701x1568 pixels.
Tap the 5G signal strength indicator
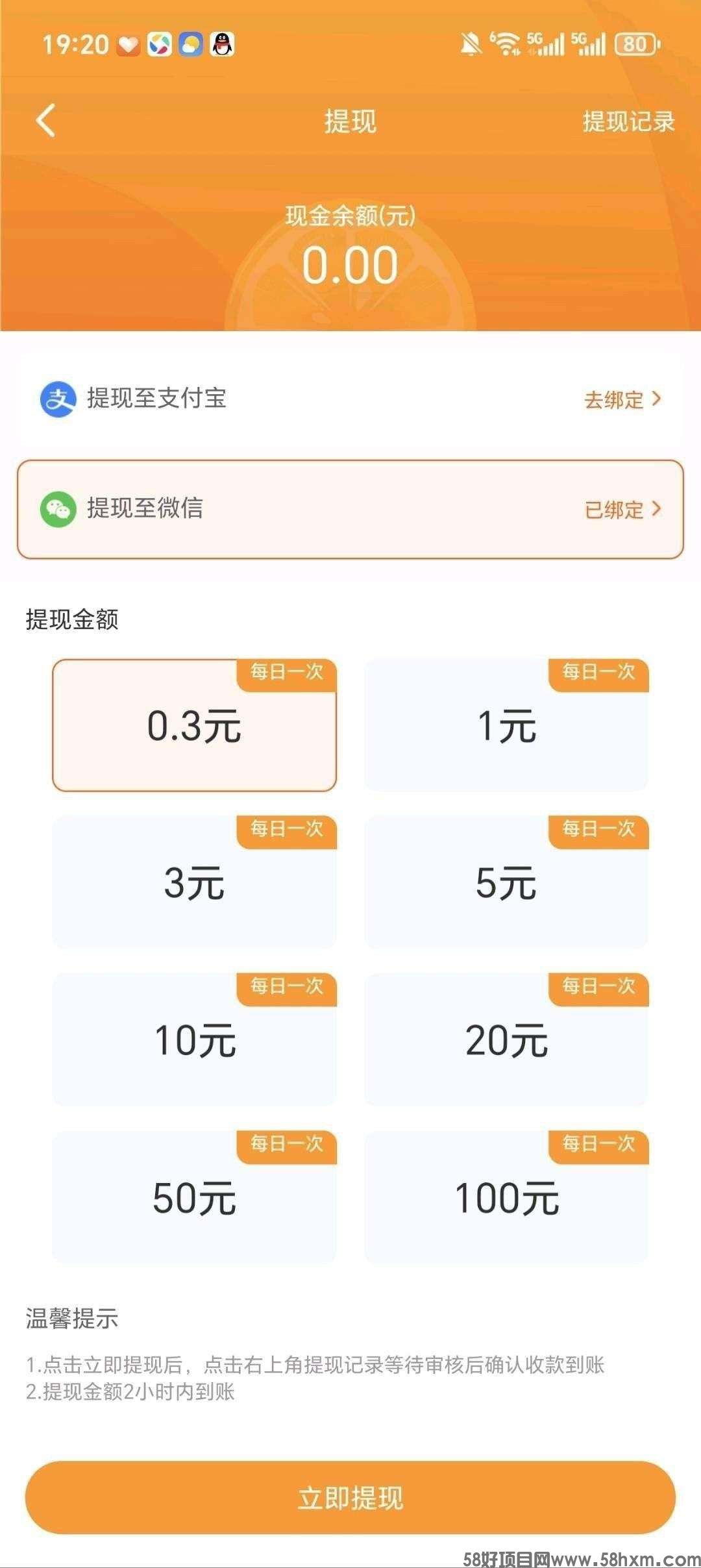(x=547, y=44)
